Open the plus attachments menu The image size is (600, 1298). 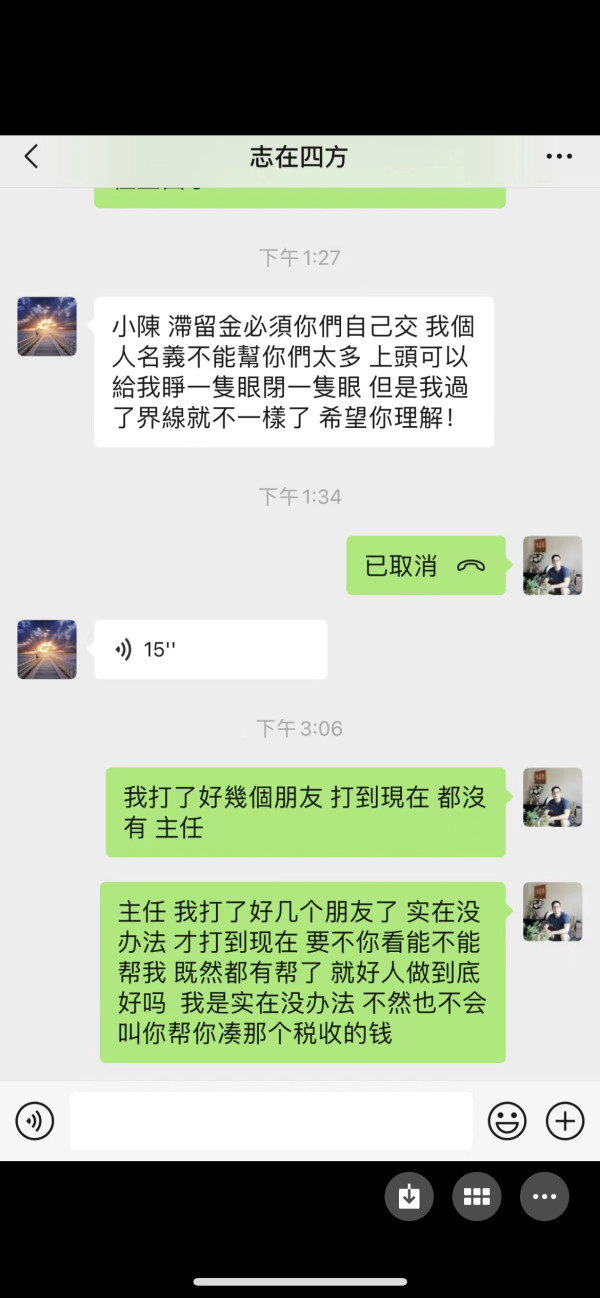coord(565,1121)
